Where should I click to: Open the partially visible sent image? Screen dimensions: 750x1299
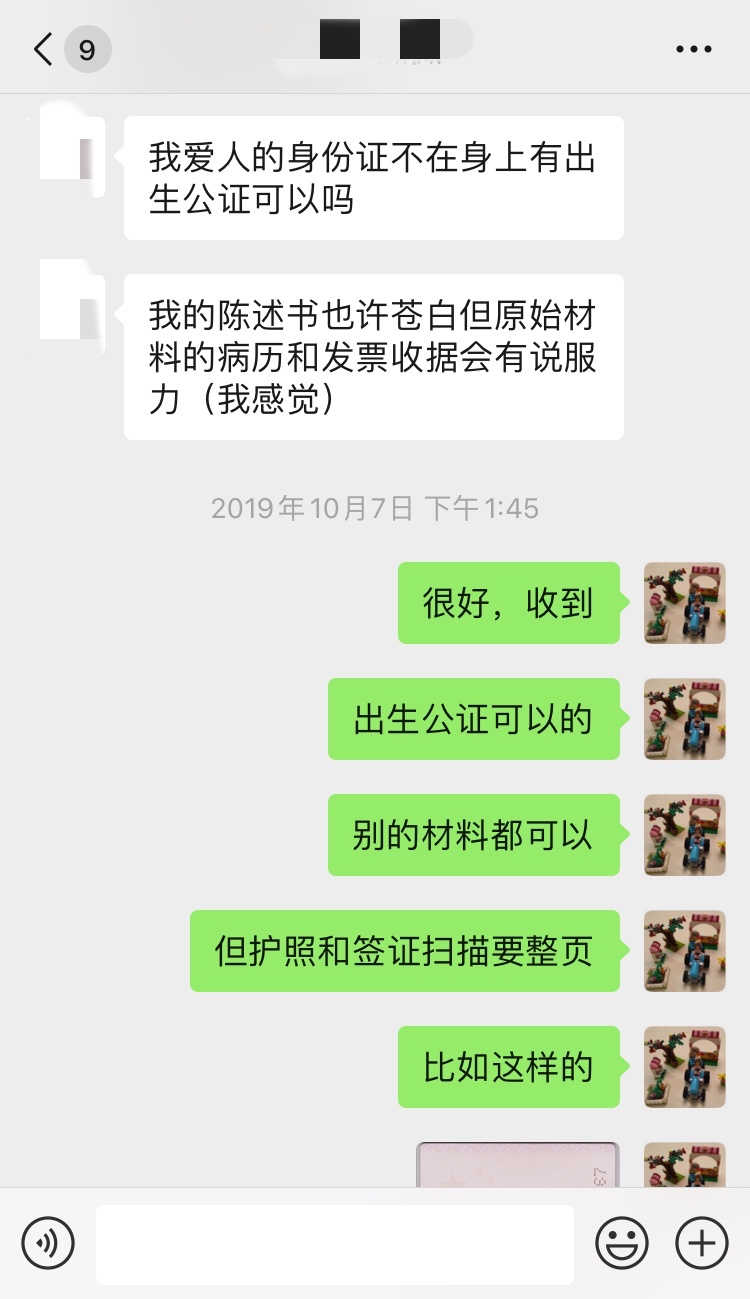pos(518,1165)
